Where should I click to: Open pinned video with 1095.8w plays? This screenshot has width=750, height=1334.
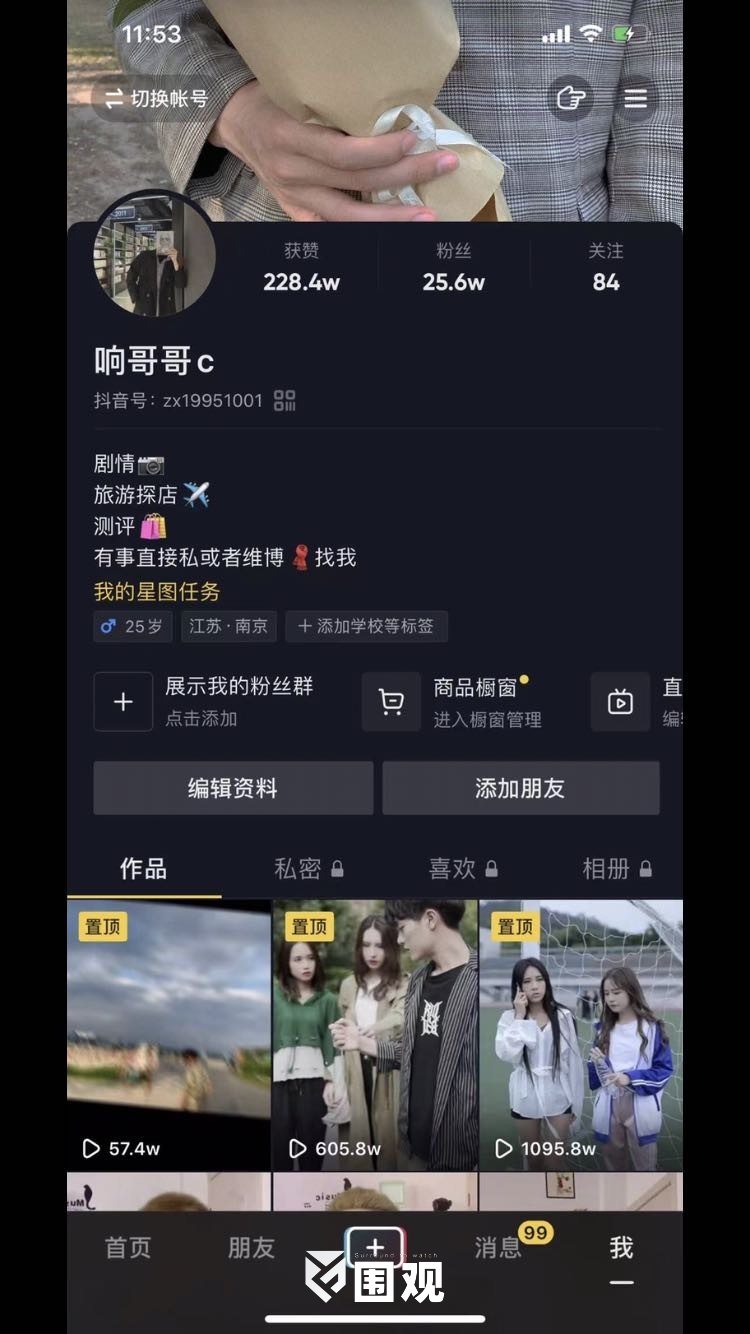click(x=581, y=1035)
